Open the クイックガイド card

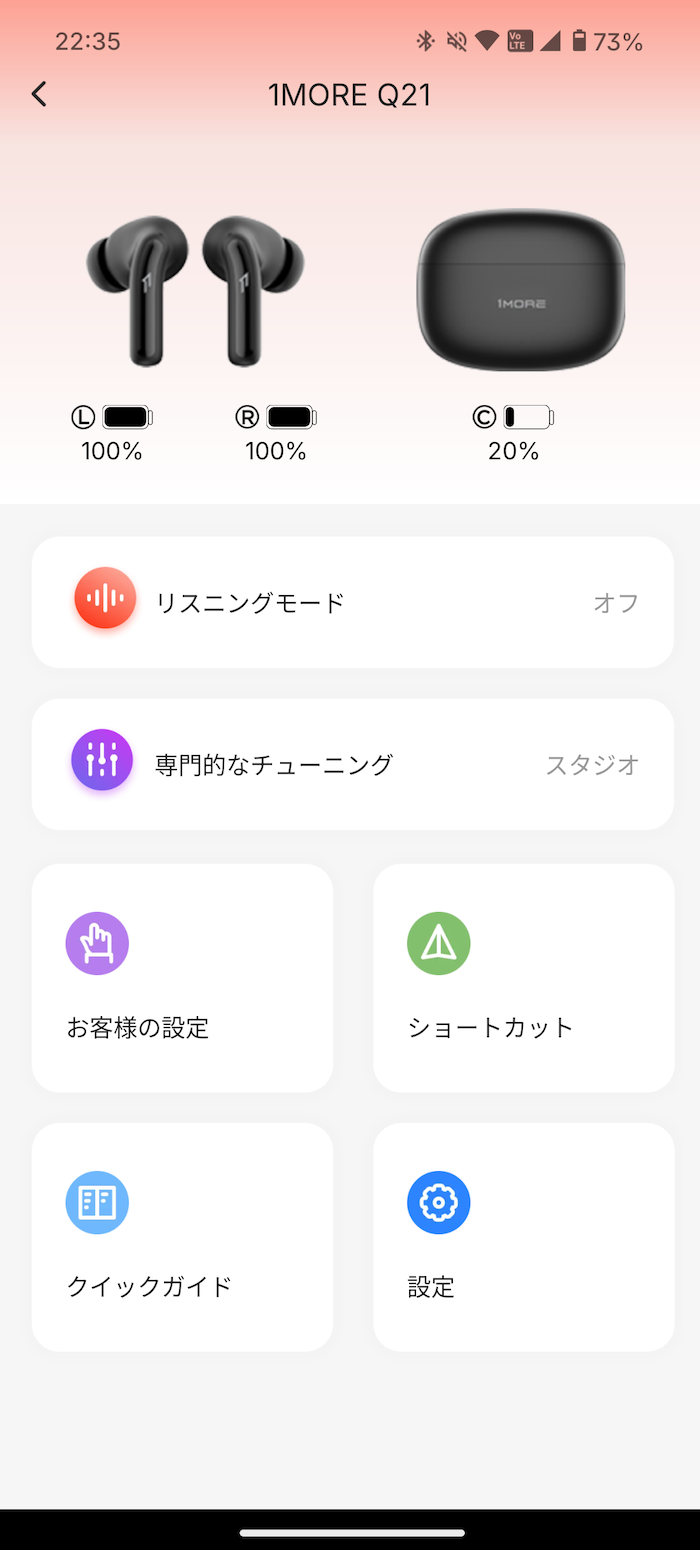tap(182, 1237)
